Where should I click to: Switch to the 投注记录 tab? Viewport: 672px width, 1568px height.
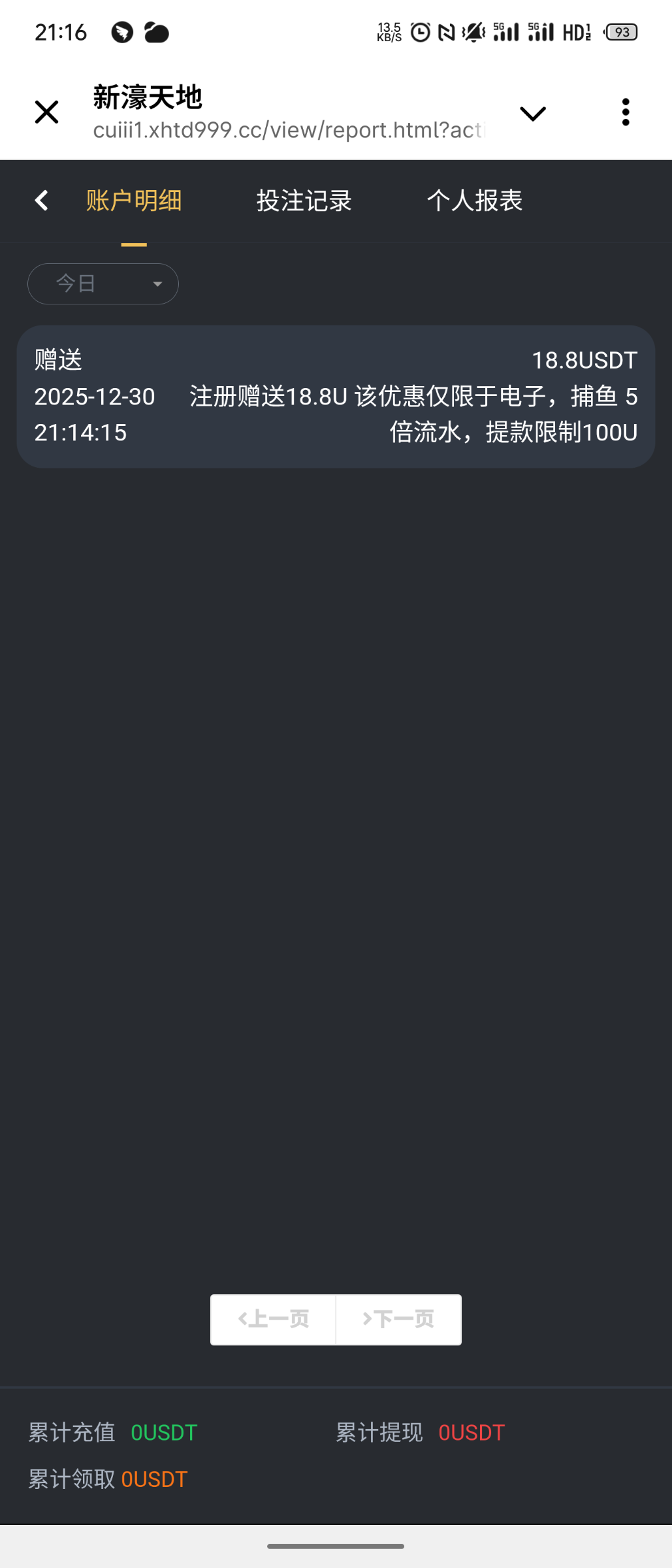tap(304, 201)
